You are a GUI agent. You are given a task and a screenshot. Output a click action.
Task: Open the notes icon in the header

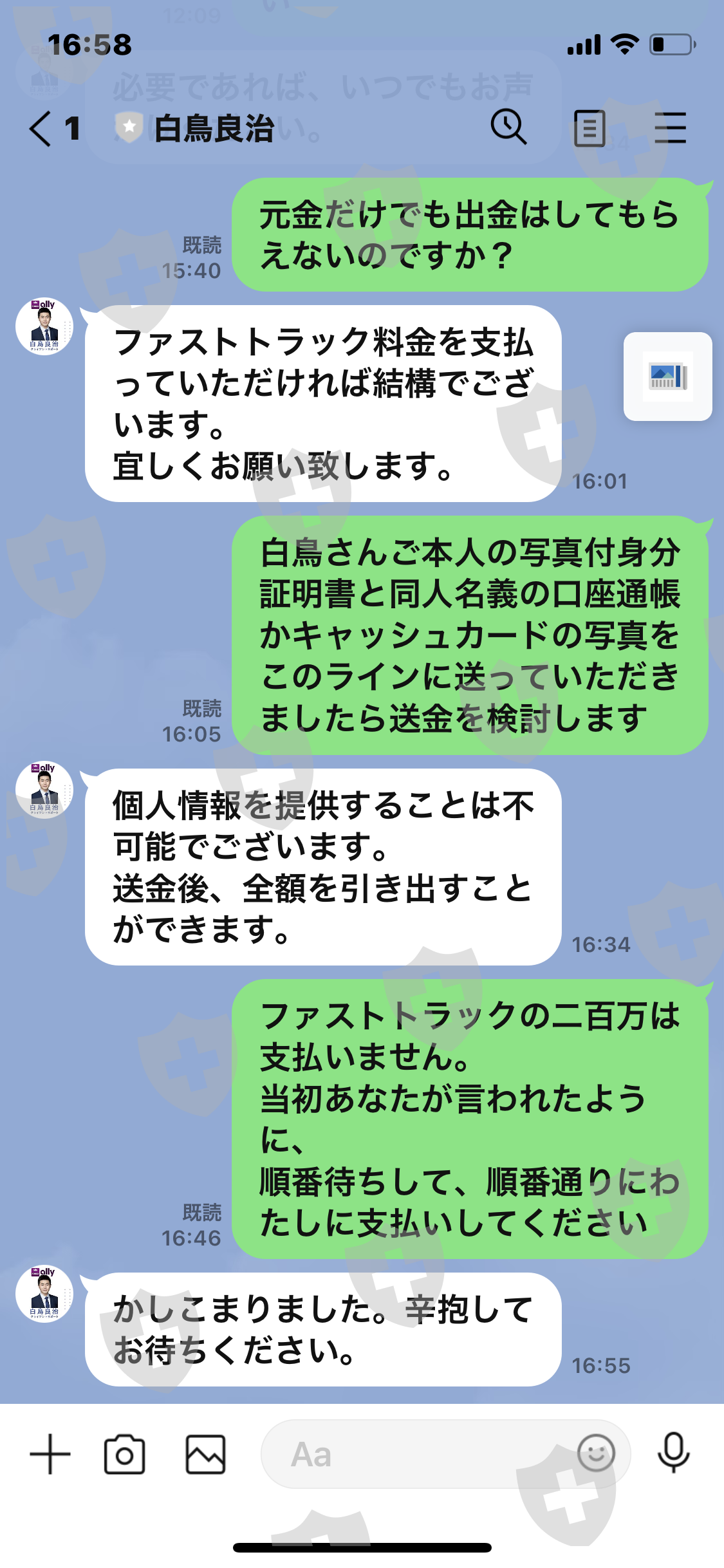click(589, 128)
